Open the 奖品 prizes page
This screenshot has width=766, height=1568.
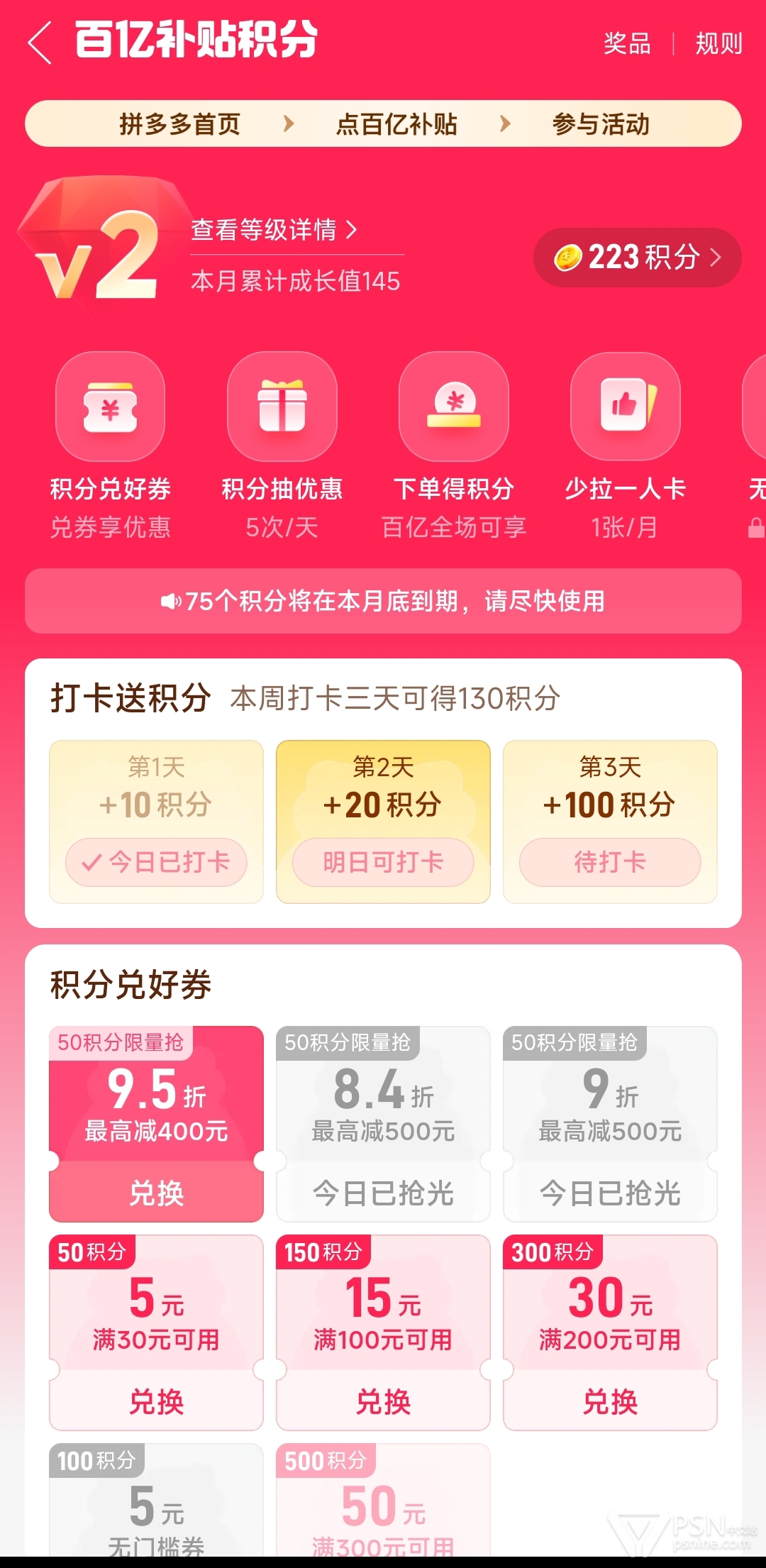627,43
